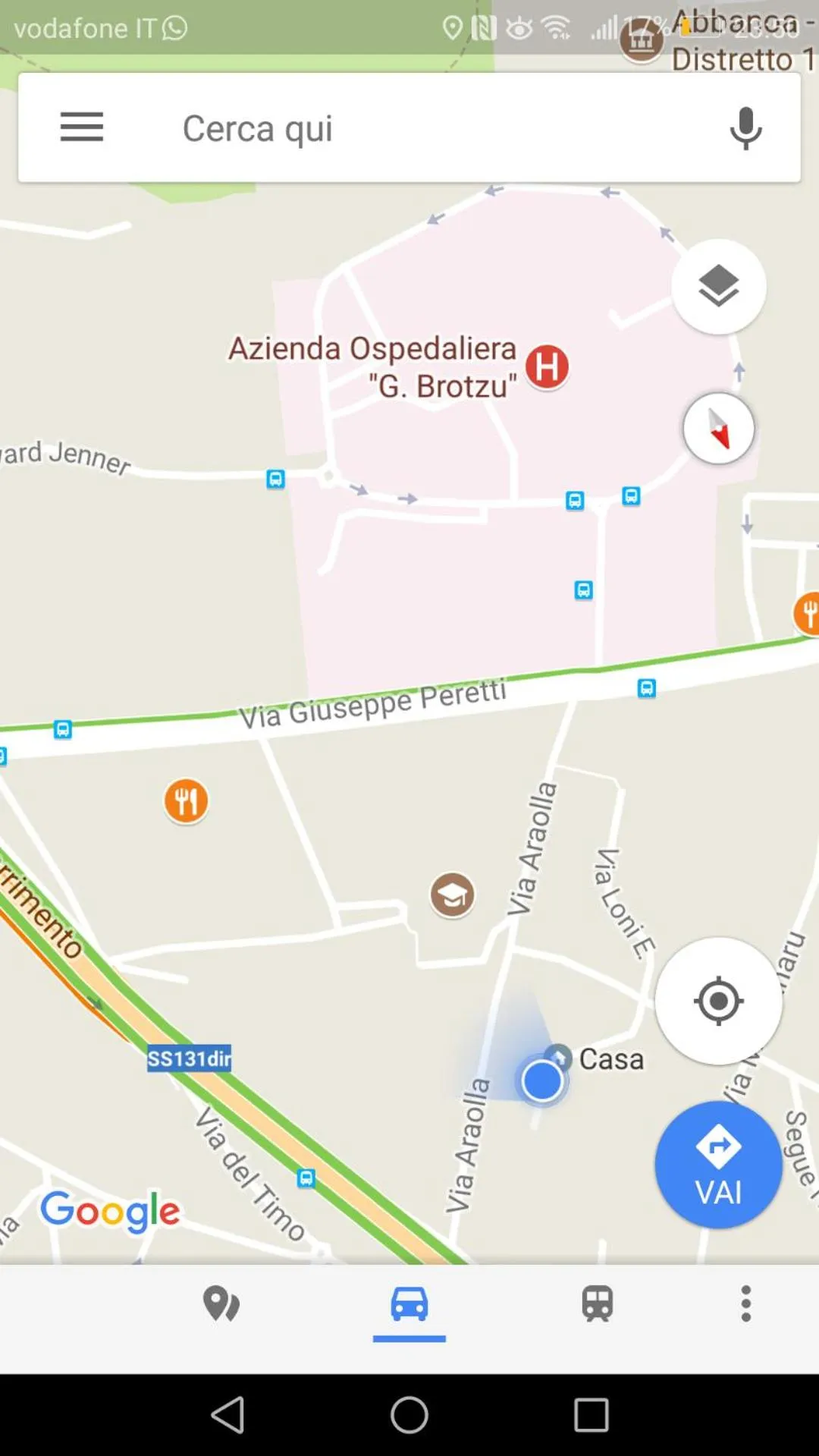
Task: Open the three-dot overflow menu
Action: 746,1304
